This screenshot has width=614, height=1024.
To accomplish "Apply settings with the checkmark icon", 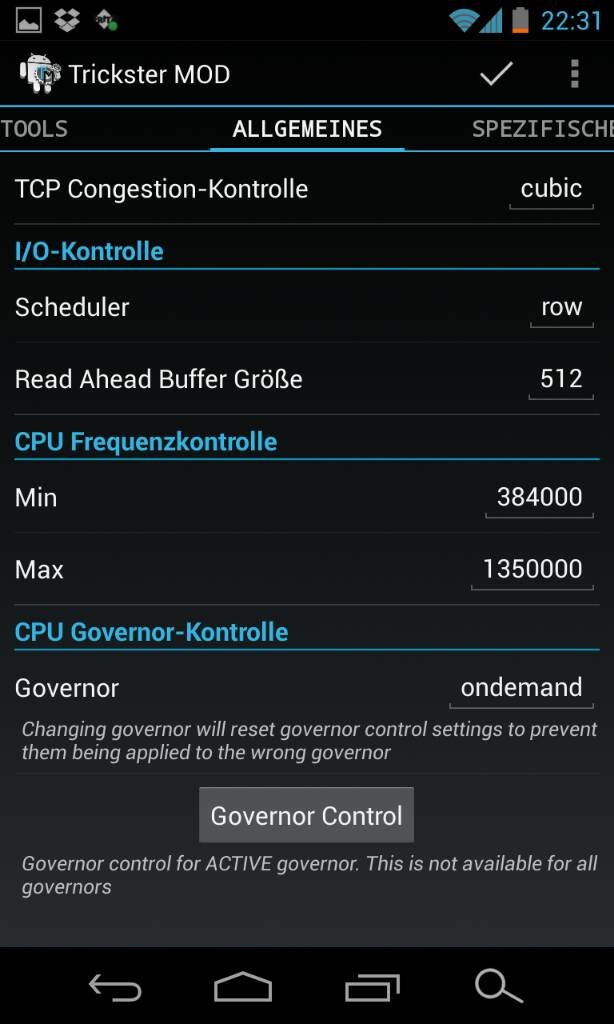I will [x=496, y=74].
